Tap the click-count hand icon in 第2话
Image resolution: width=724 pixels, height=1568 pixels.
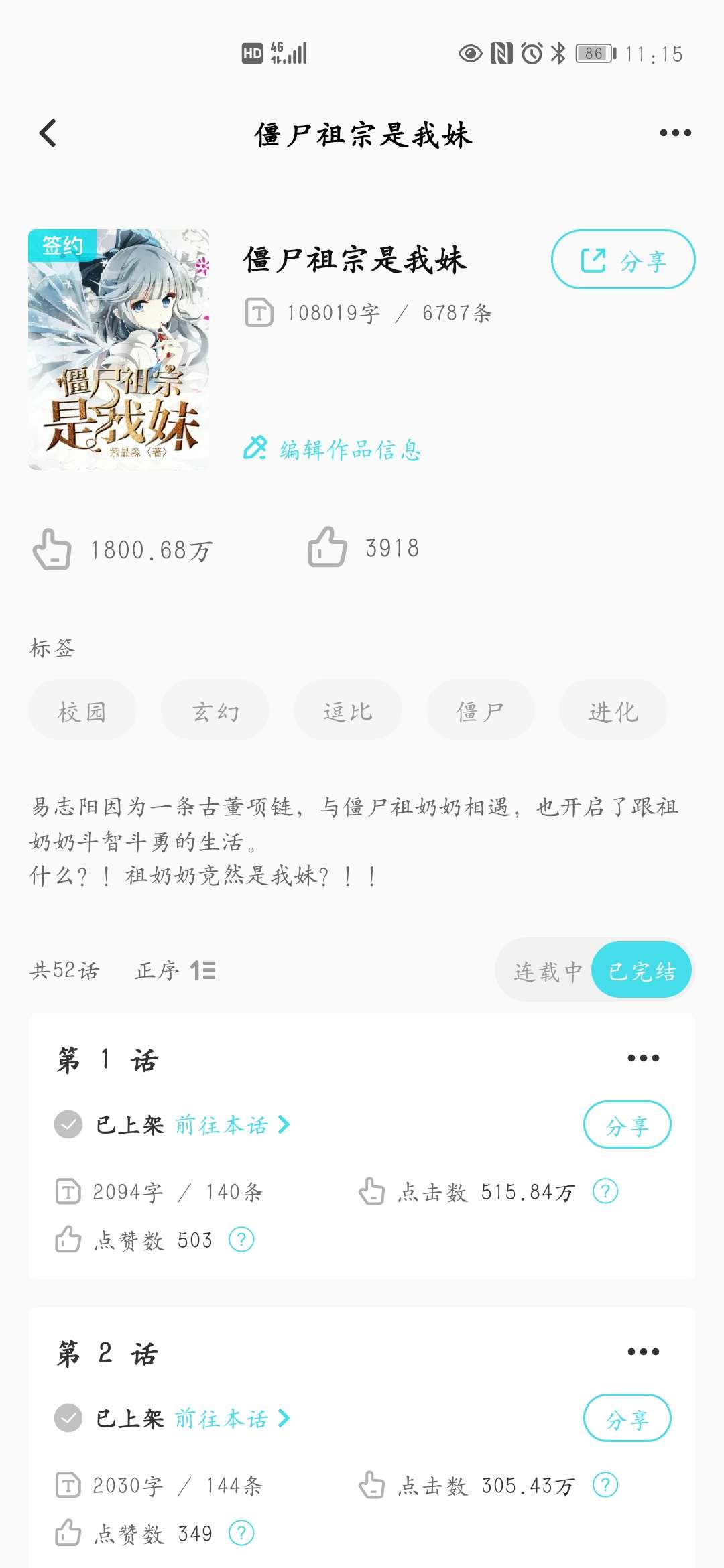click(x=373, y=1485)
